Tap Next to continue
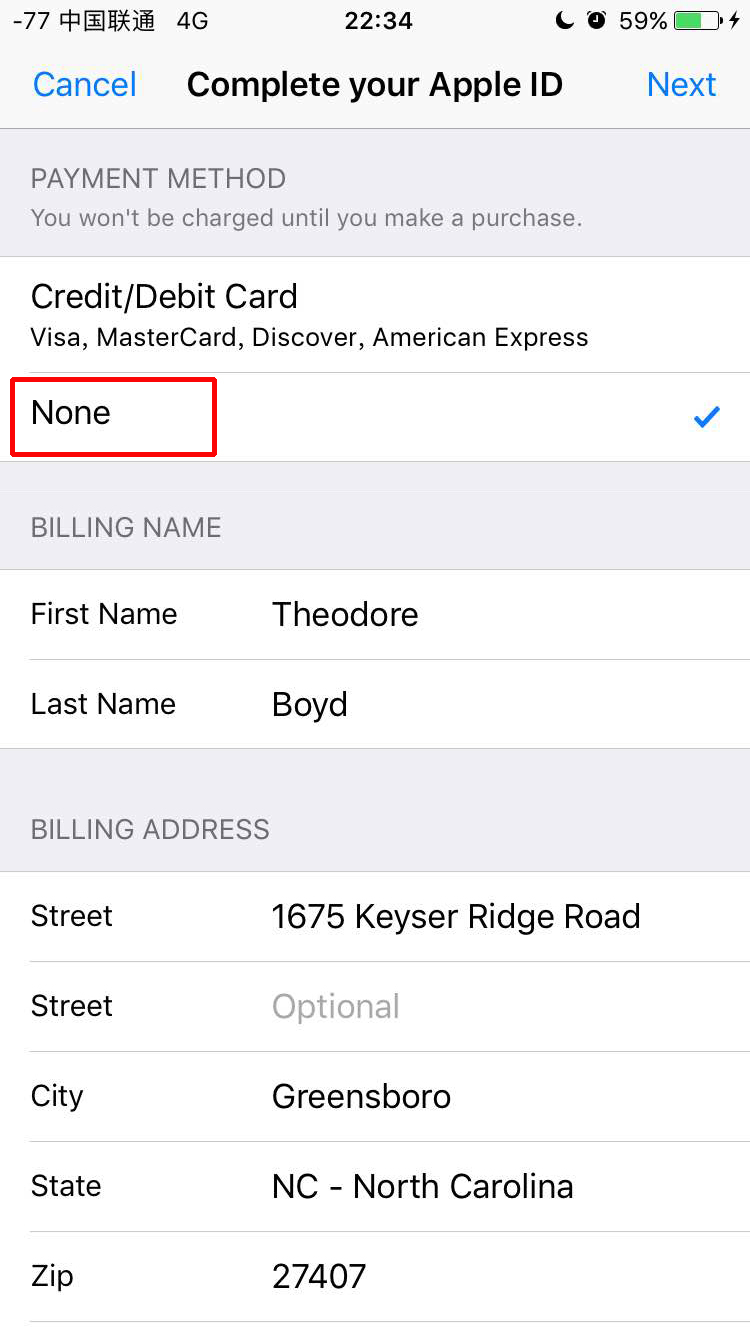Viewport: 750px width, 1334px height. 681,85
